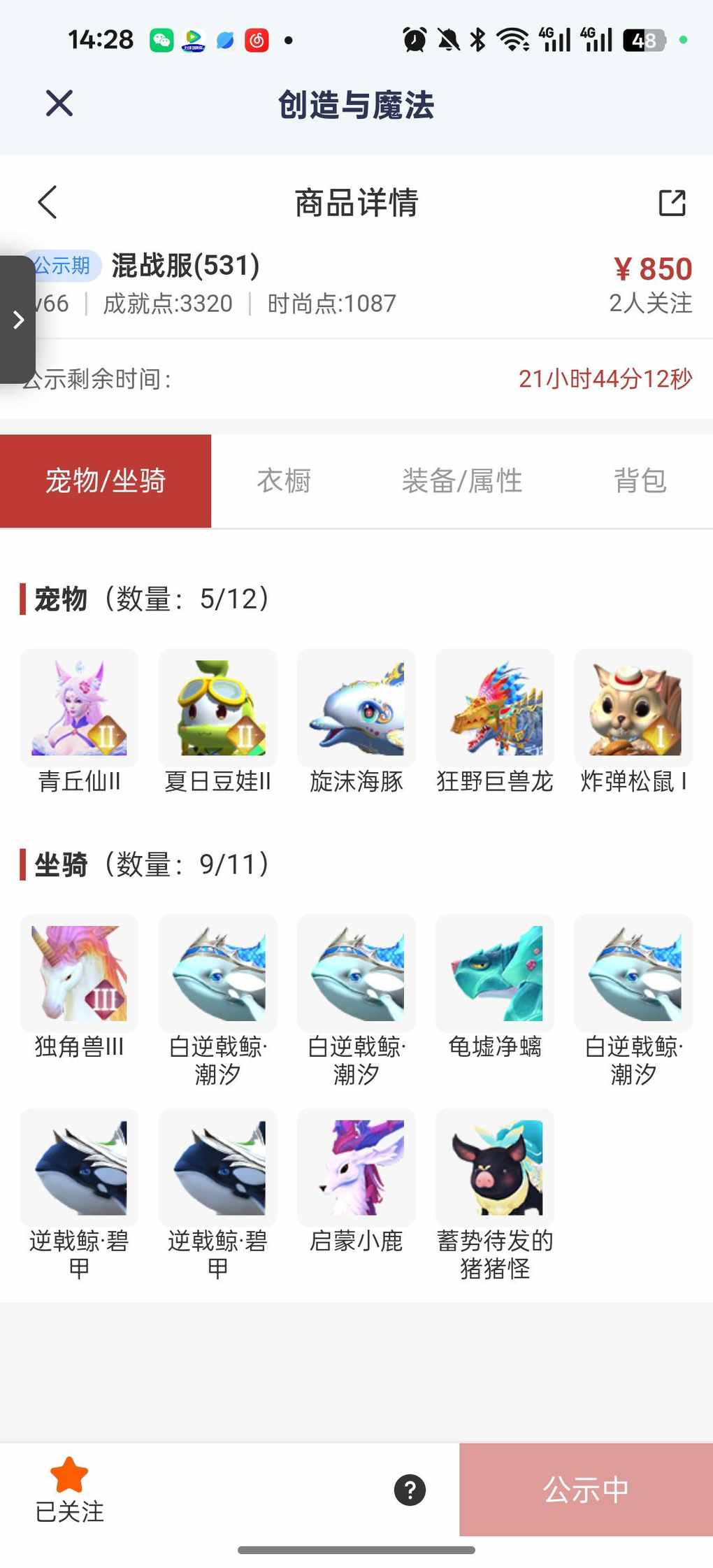Image resolution: width=713 pixels, height=1568 pixels.
Task: Open pet 夏日豆娃II
Action: [217, 708]
